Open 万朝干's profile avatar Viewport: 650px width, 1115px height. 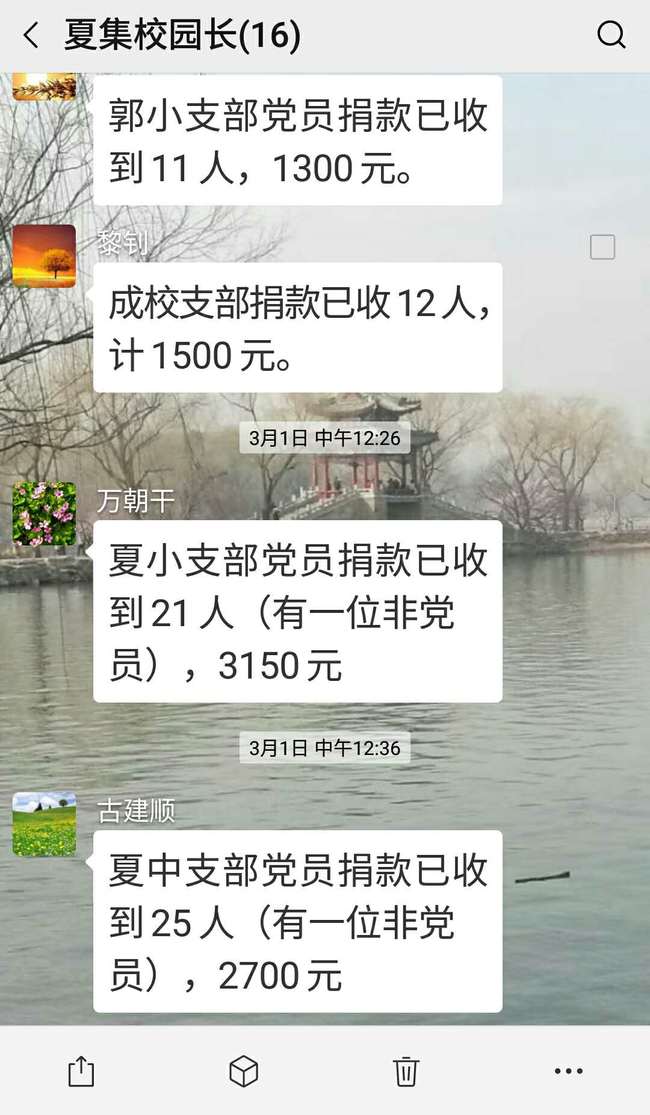pos(44,514)
